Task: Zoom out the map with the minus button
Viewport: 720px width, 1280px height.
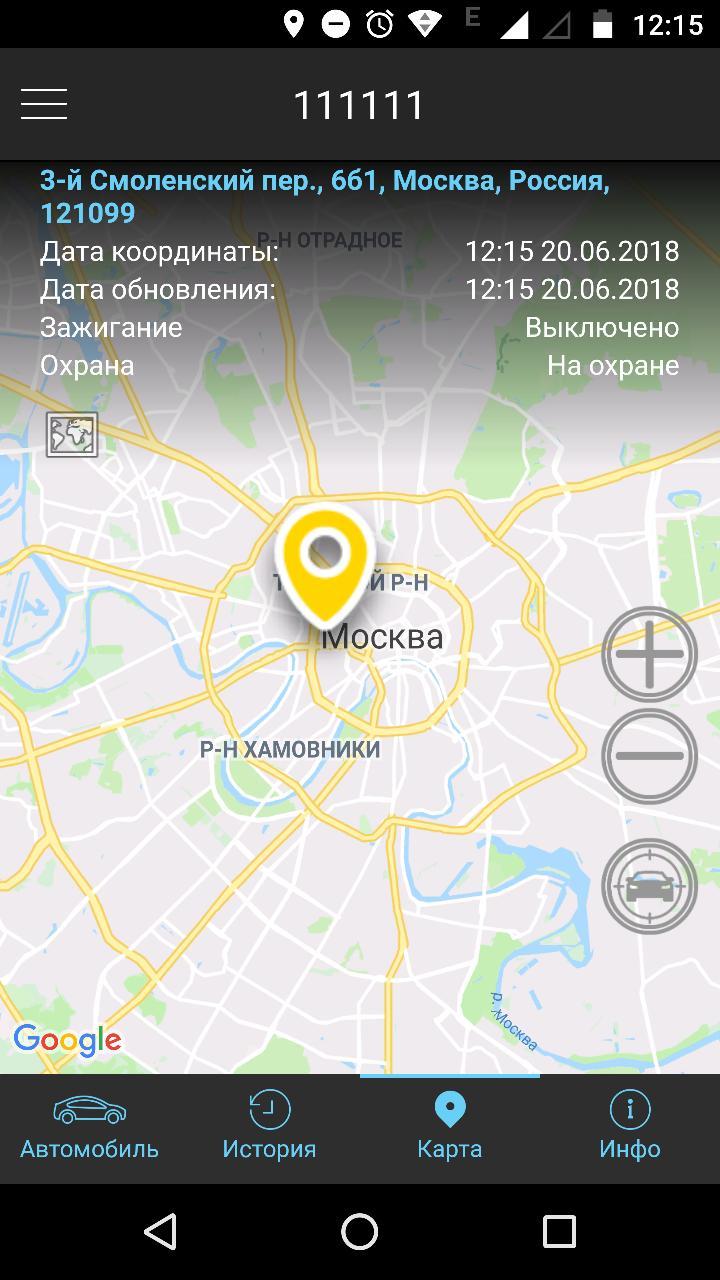Action: pos(649,756)
